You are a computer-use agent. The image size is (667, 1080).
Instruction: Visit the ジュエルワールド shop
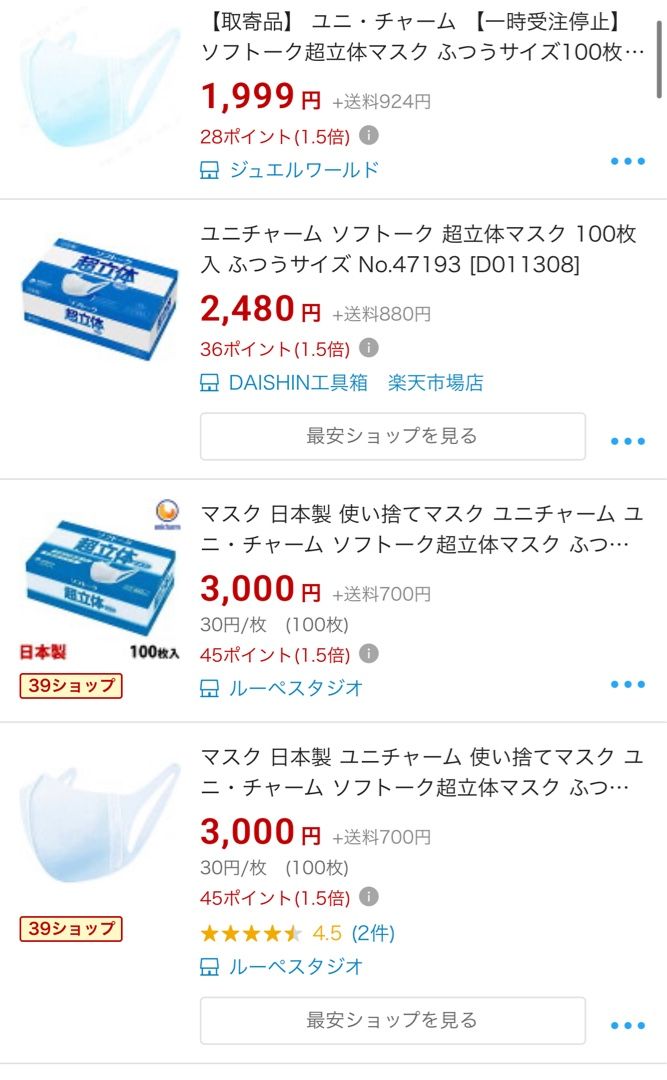304,170
